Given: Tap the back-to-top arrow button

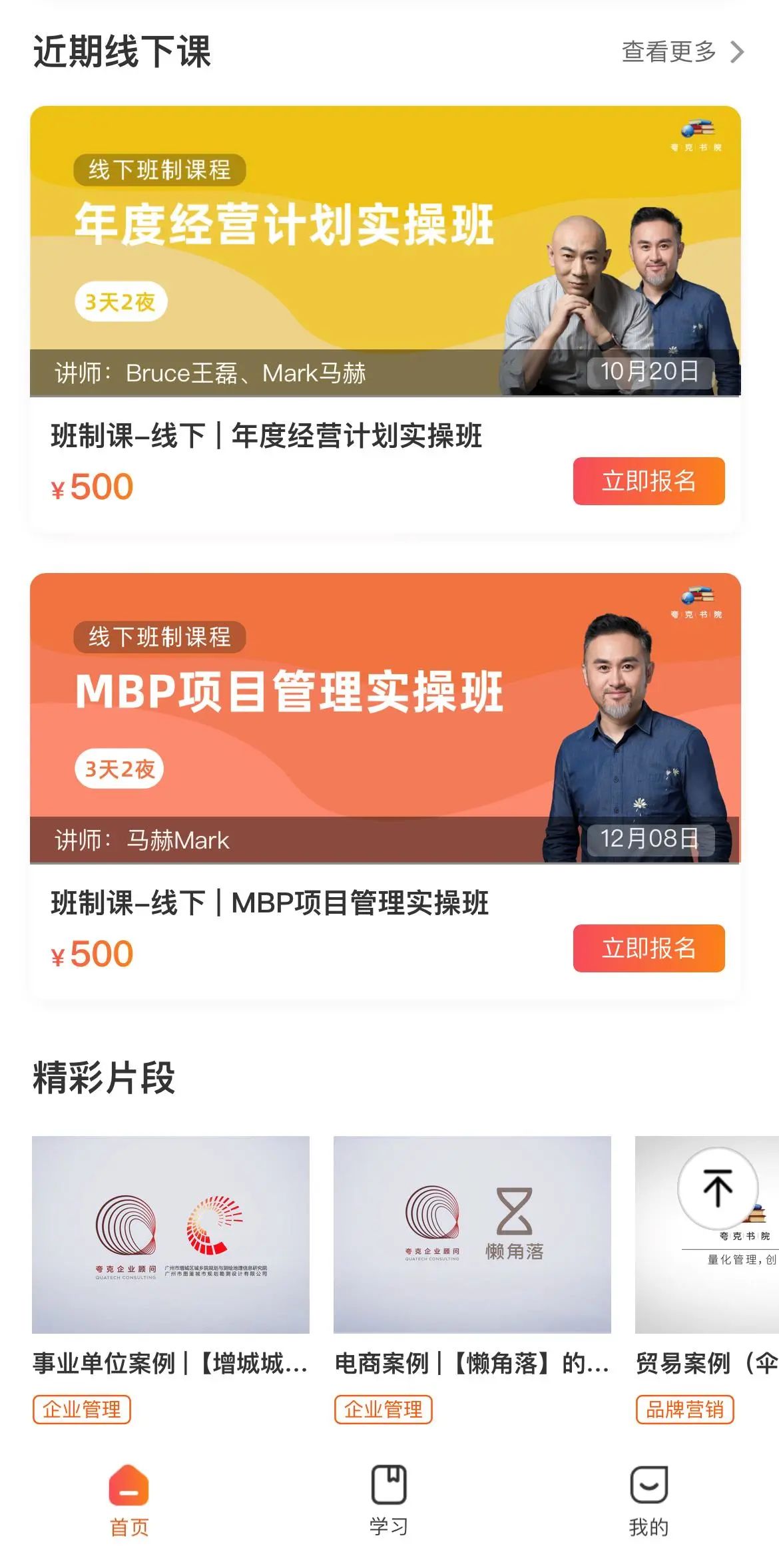Looking at the screenshot, I should tap(718, 1188).
